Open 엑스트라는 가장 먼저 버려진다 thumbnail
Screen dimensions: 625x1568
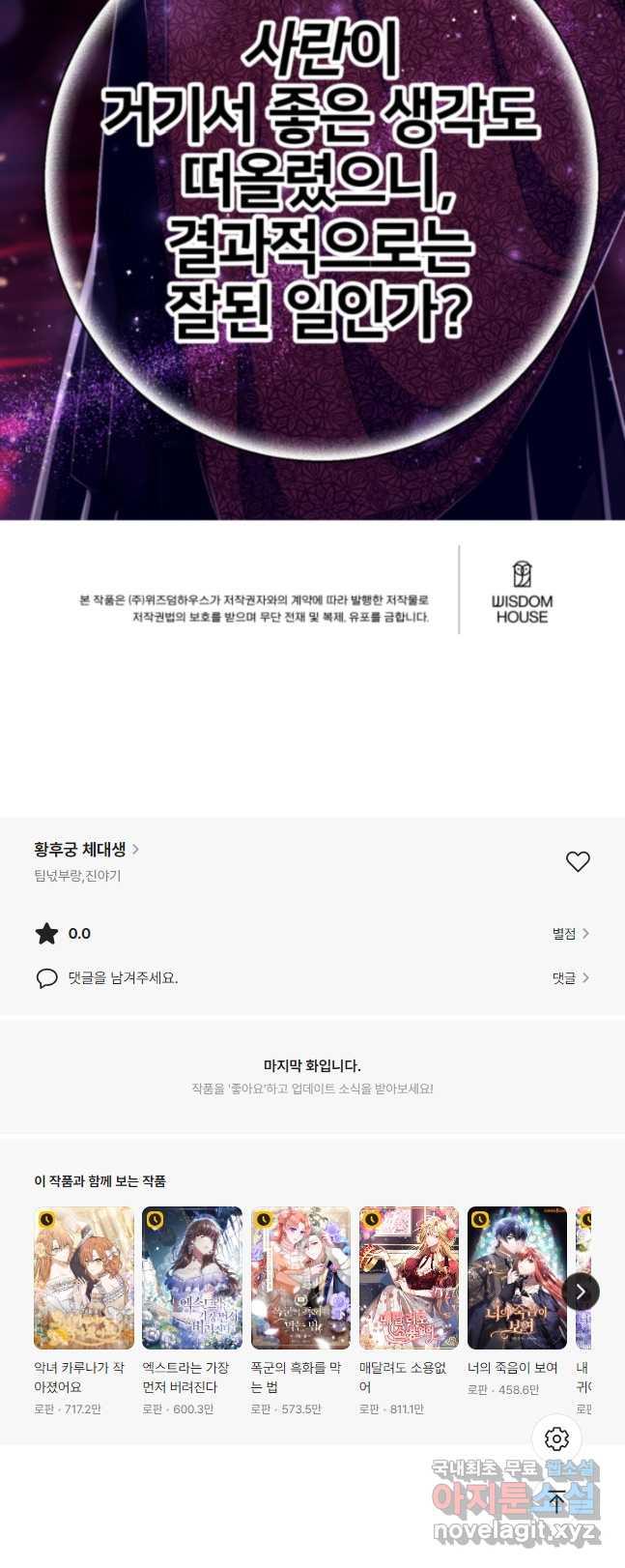coord(192,1277)
